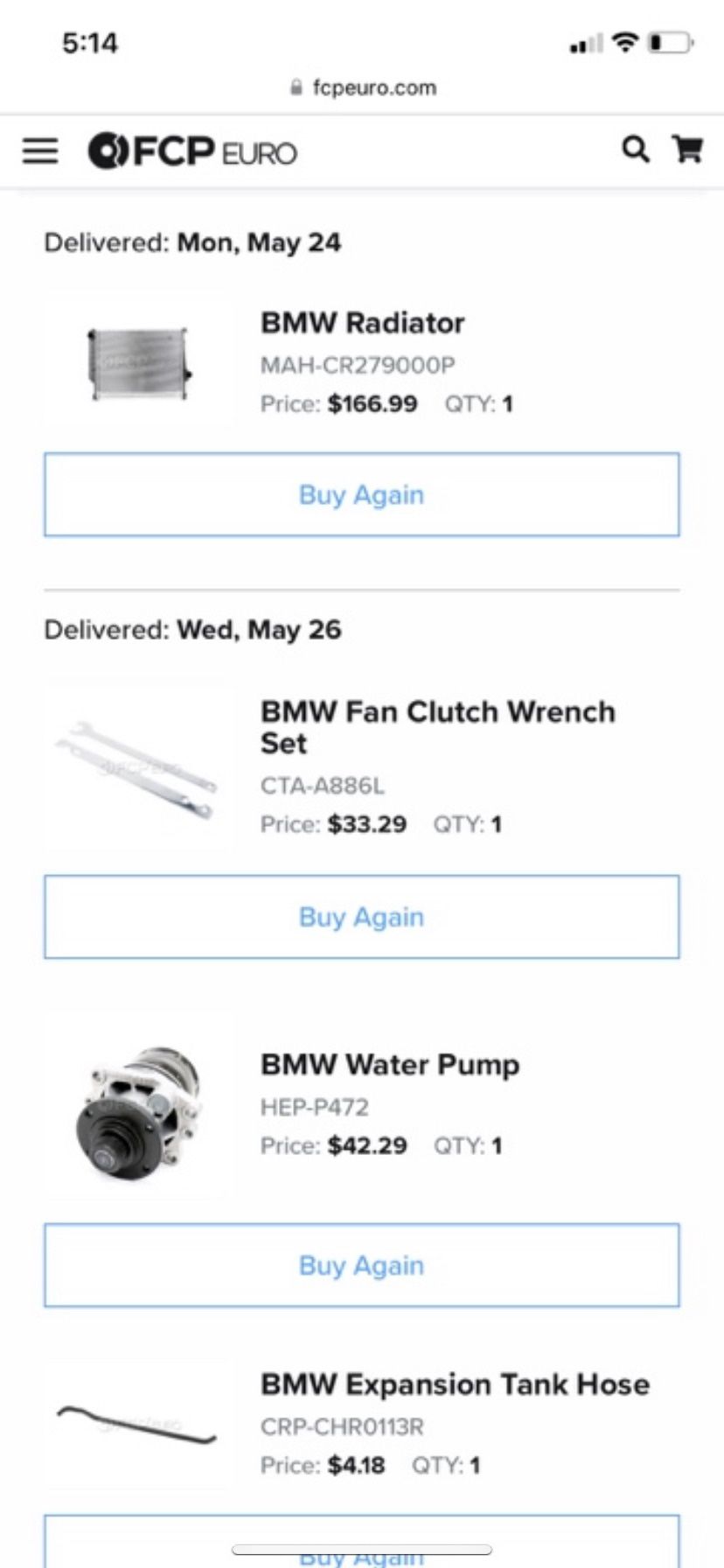724x1568 pixels.
Task: View the BMW Water Pump product photo
Action: click(x=136, y=1107)
